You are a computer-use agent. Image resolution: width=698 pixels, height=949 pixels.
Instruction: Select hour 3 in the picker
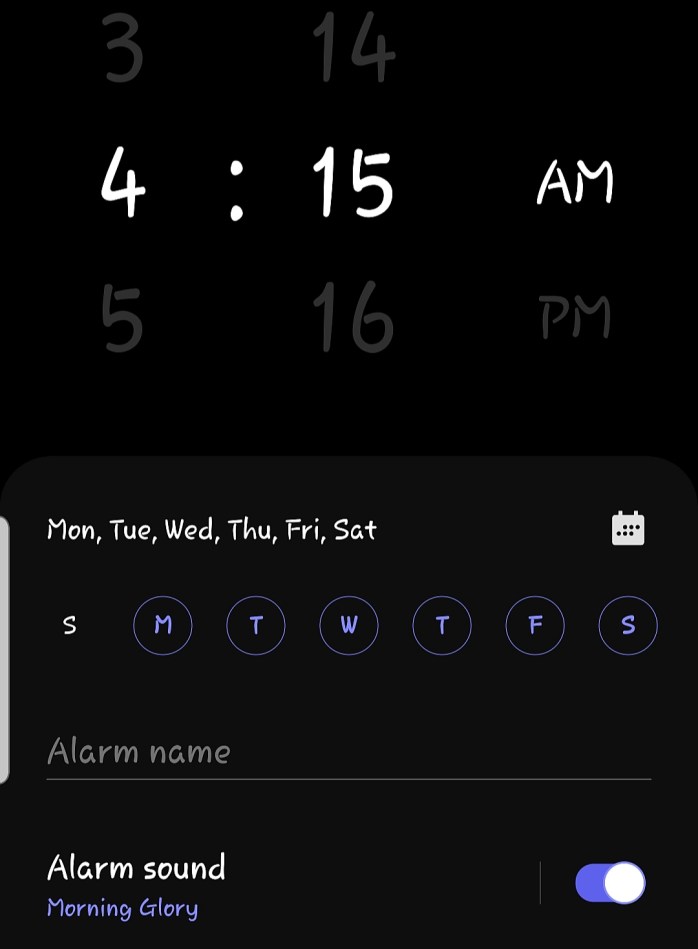coord(122,50)
